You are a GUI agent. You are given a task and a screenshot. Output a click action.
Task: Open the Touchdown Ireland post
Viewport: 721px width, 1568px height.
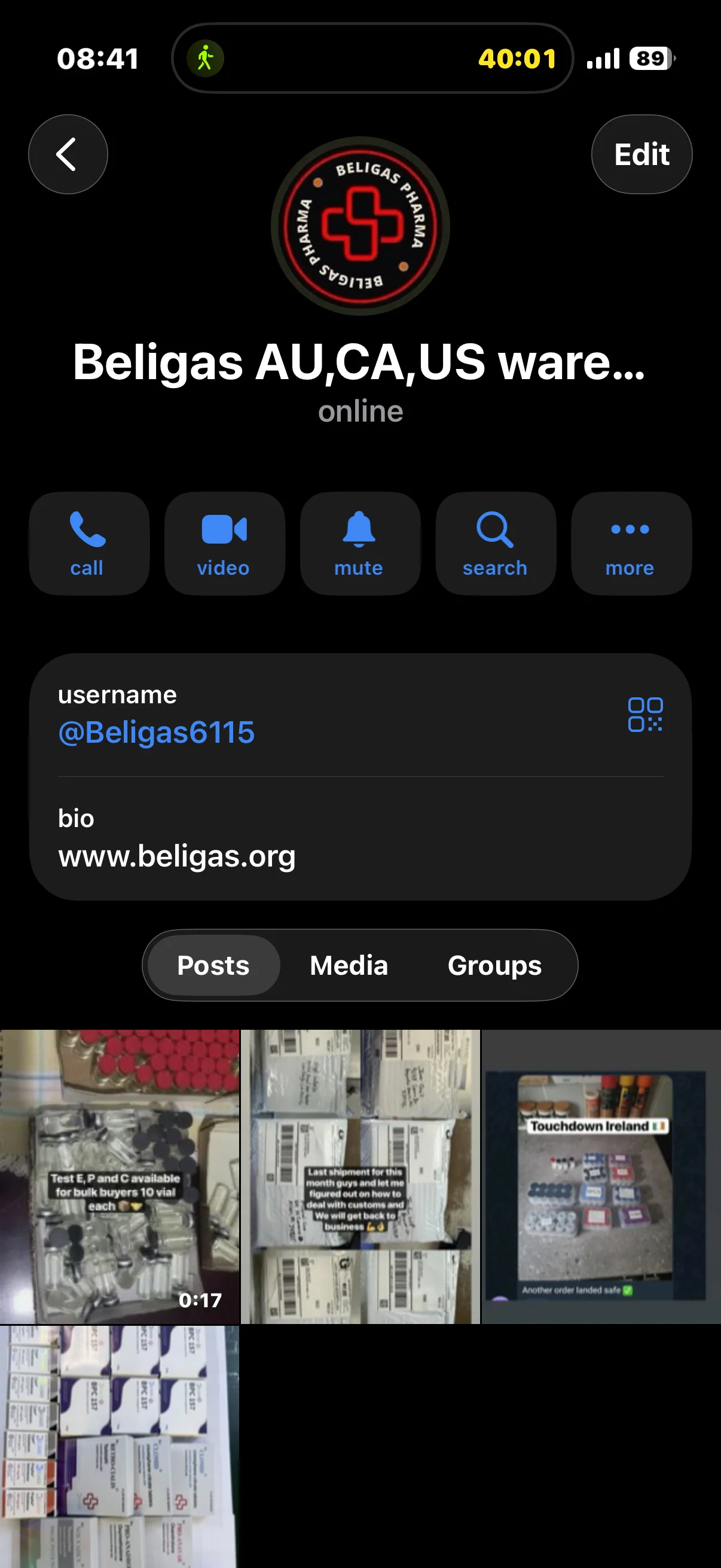(x=601, y=1177)
